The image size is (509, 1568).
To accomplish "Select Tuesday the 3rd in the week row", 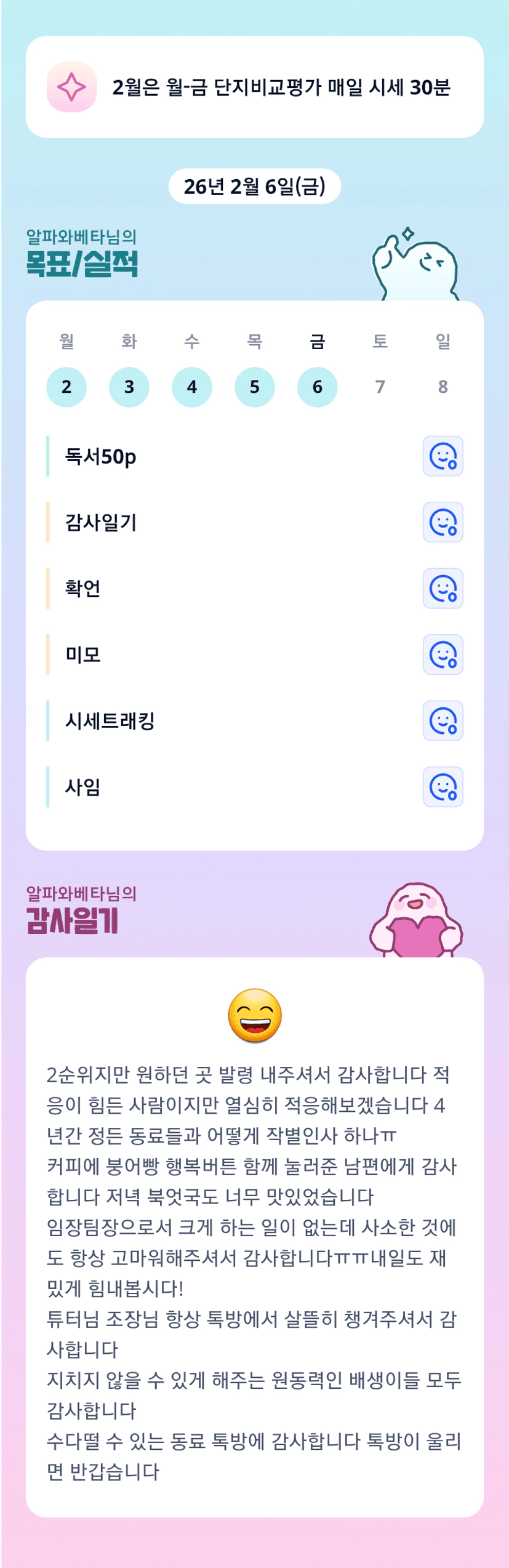I will [x=129, y=387].
